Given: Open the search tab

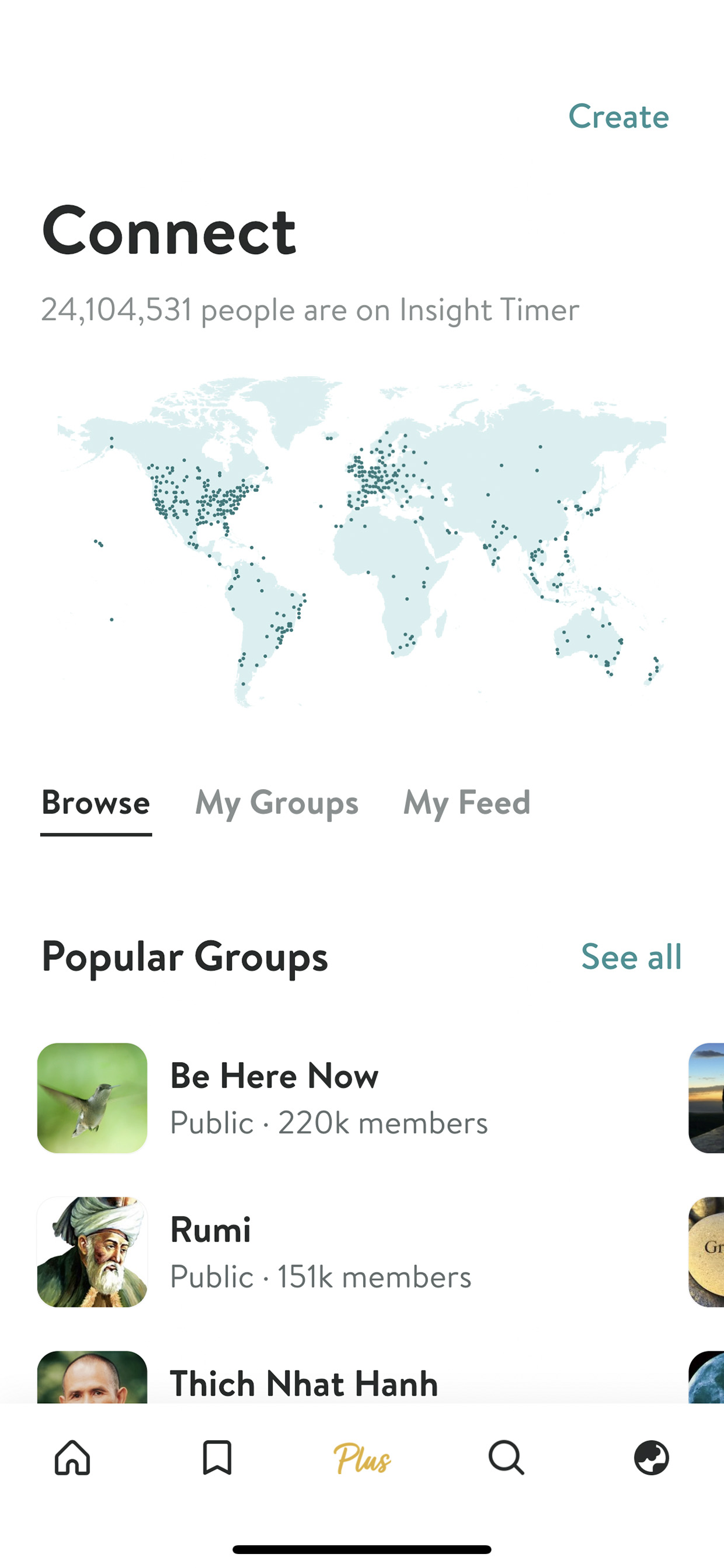Looking at the screenshot, I should 506,1457.
